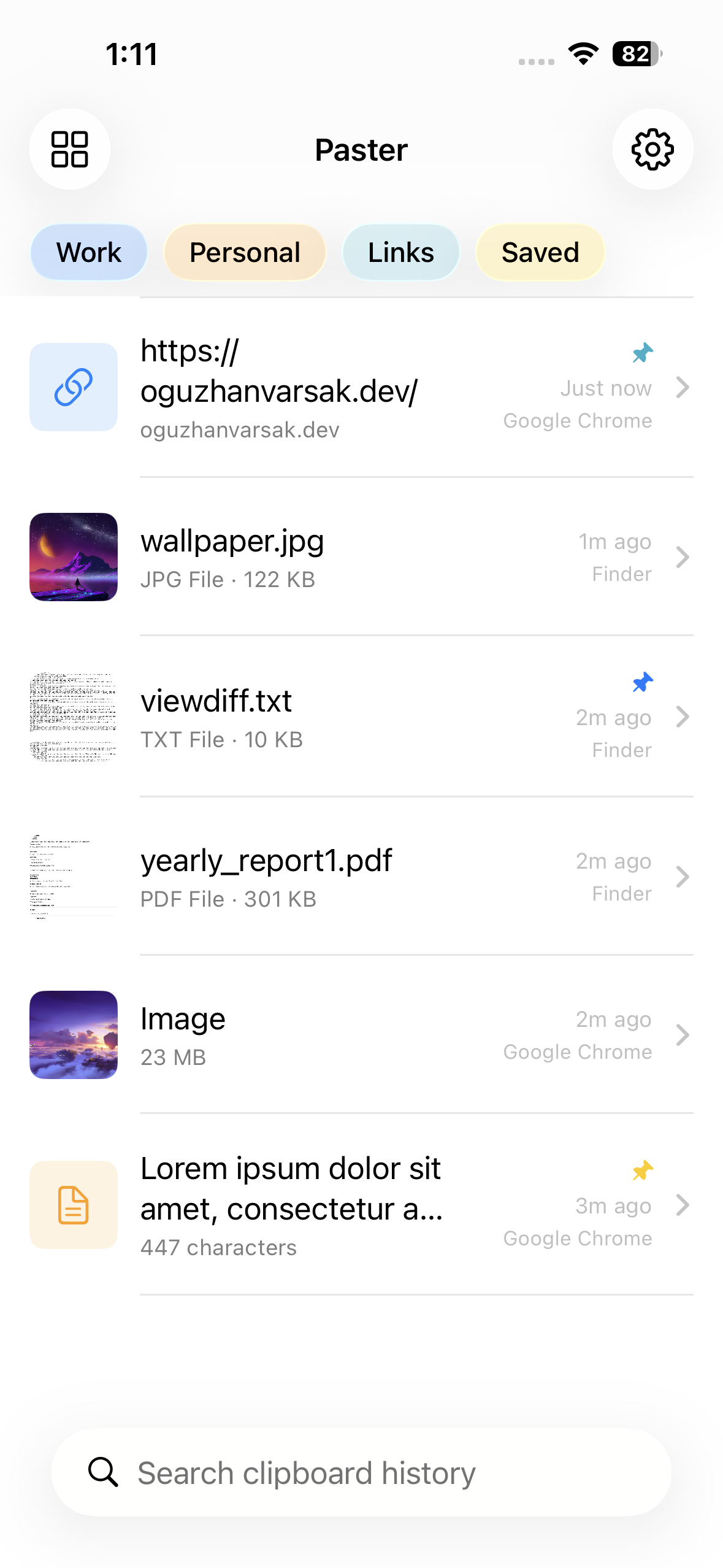This screenshot has width=723, height=1568.
Task: Open the Personal category filter
Action: pos(244,252)
